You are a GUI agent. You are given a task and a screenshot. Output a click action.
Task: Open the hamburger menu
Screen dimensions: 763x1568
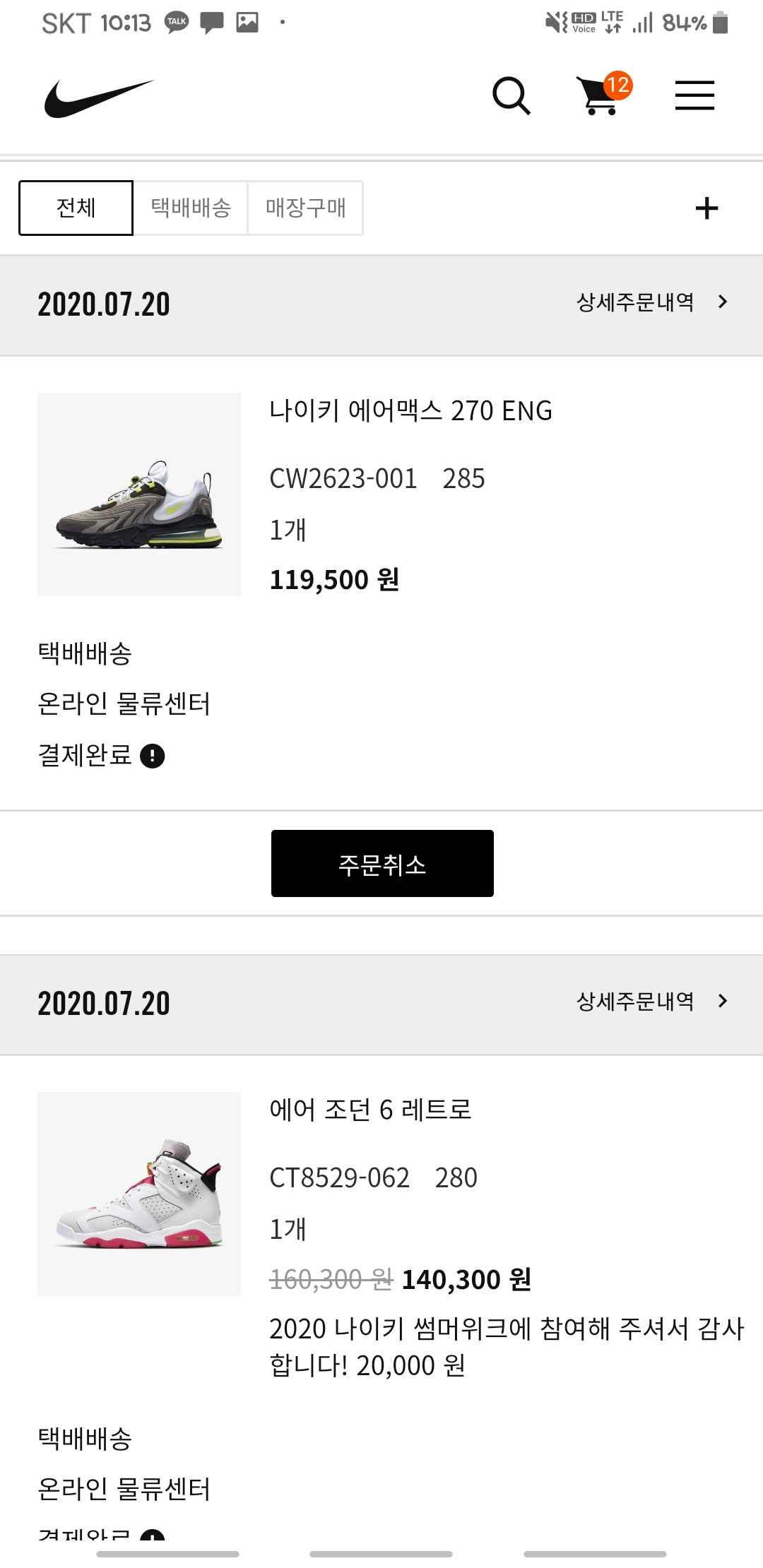tap(694, 96)
